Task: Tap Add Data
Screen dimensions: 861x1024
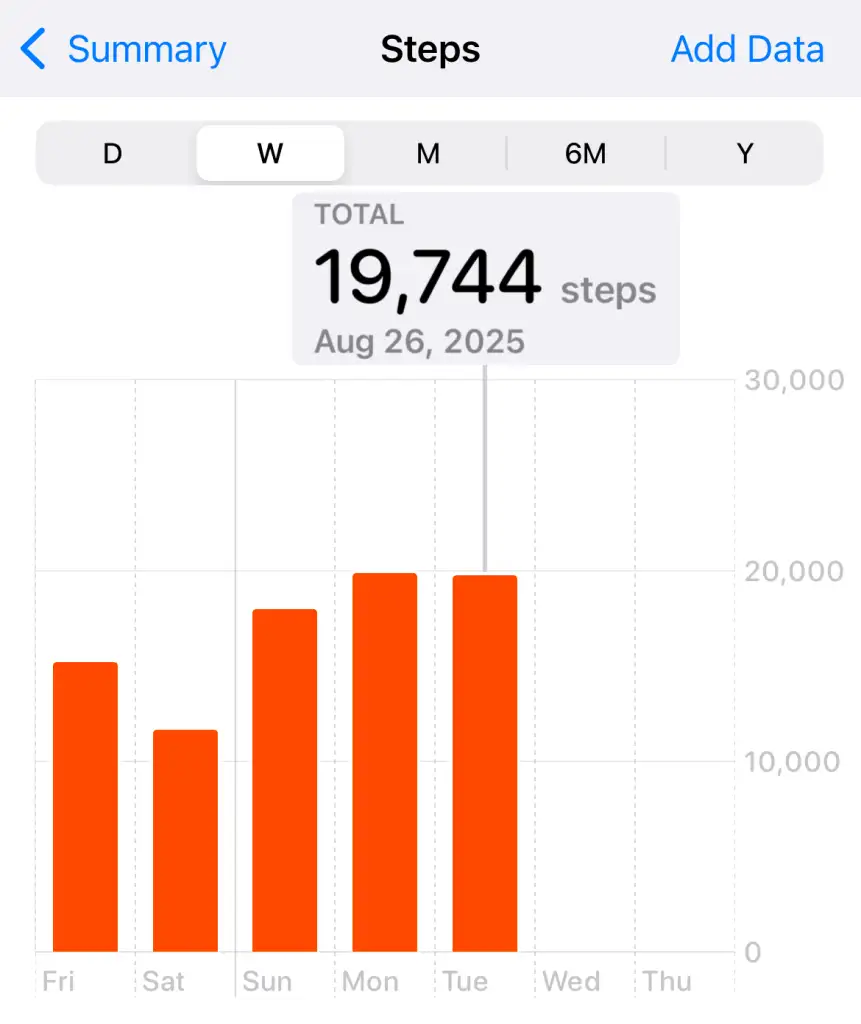Action: tap(747, 49)
